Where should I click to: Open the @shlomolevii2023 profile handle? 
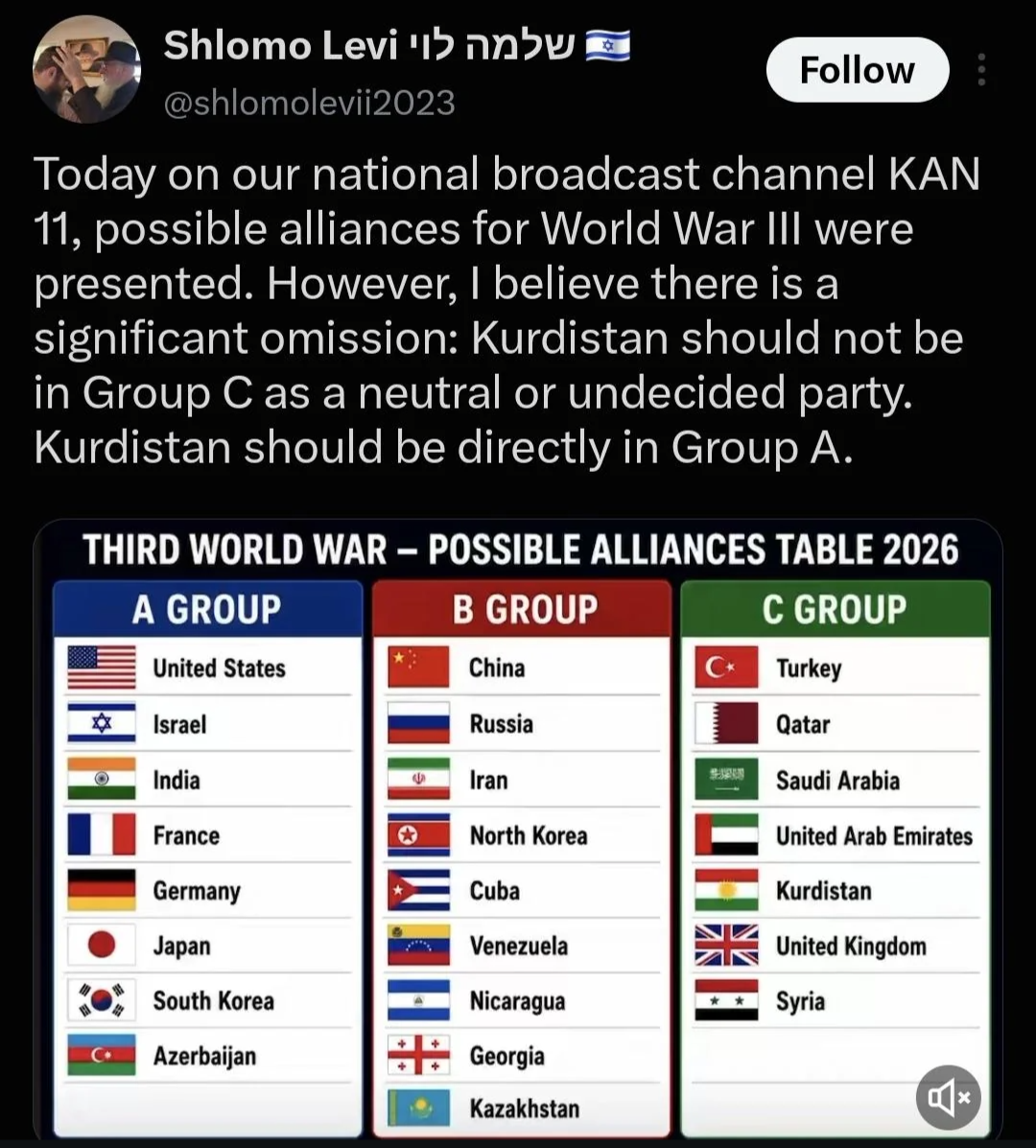(x=309, y=103)
